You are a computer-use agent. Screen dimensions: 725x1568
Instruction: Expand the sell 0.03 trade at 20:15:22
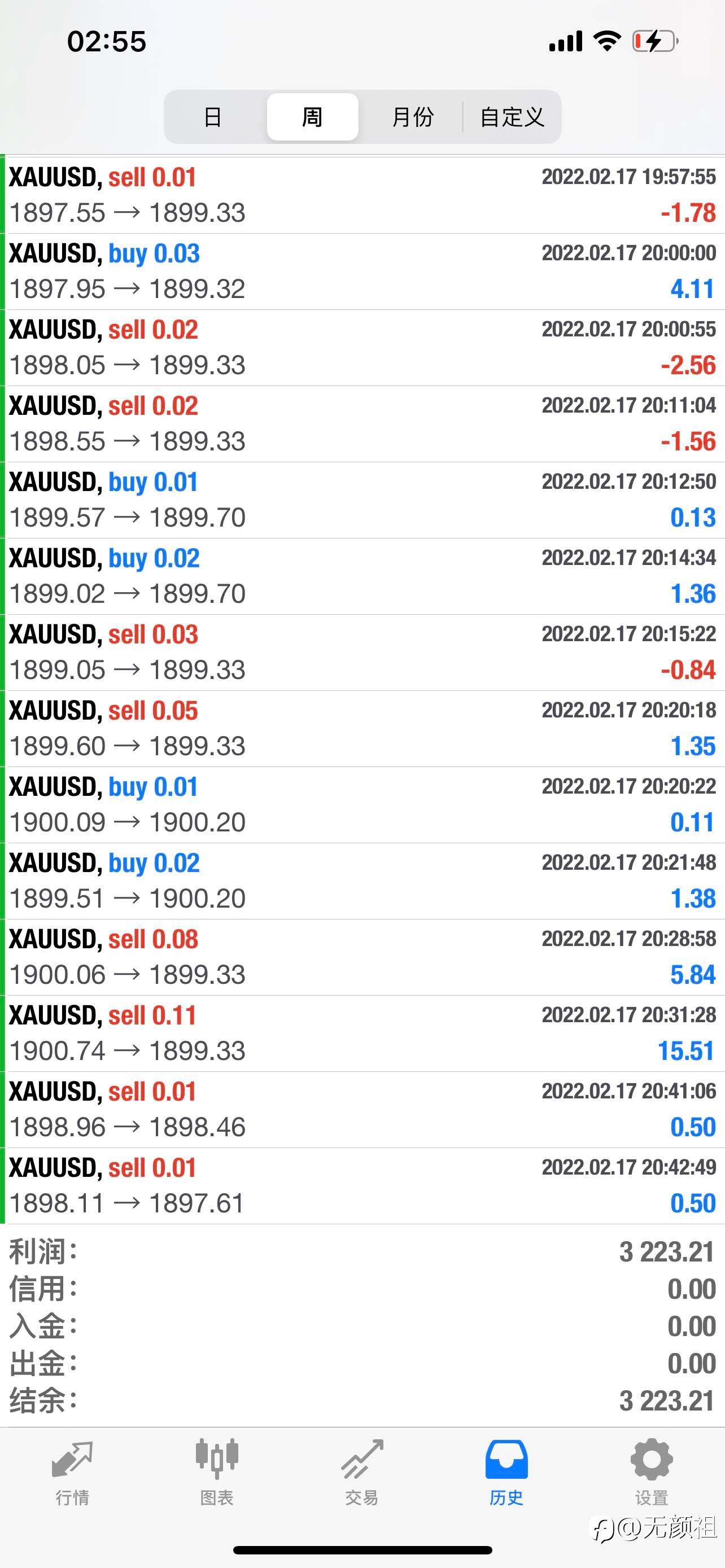click(x=364, y=652)
